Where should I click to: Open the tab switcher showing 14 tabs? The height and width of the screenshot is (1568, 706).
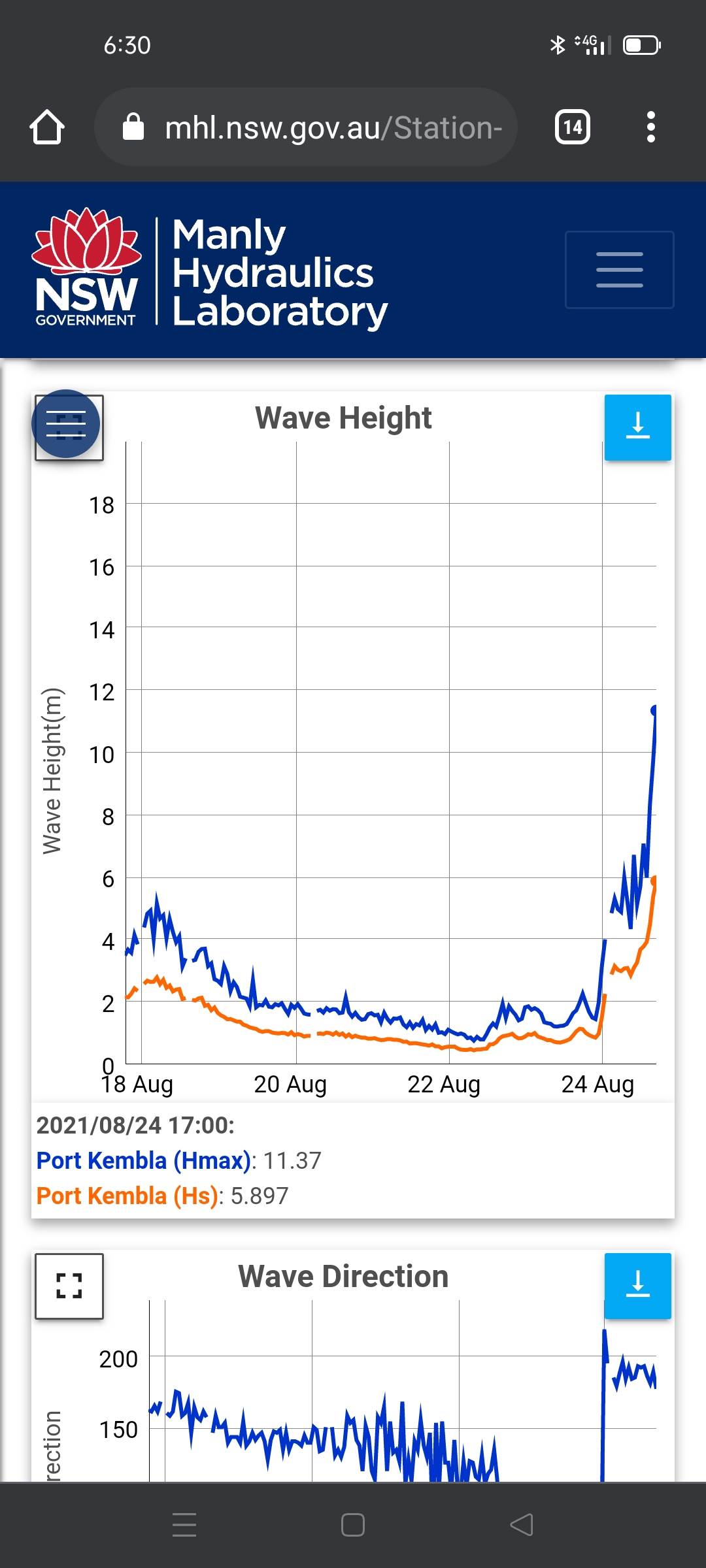572,127
